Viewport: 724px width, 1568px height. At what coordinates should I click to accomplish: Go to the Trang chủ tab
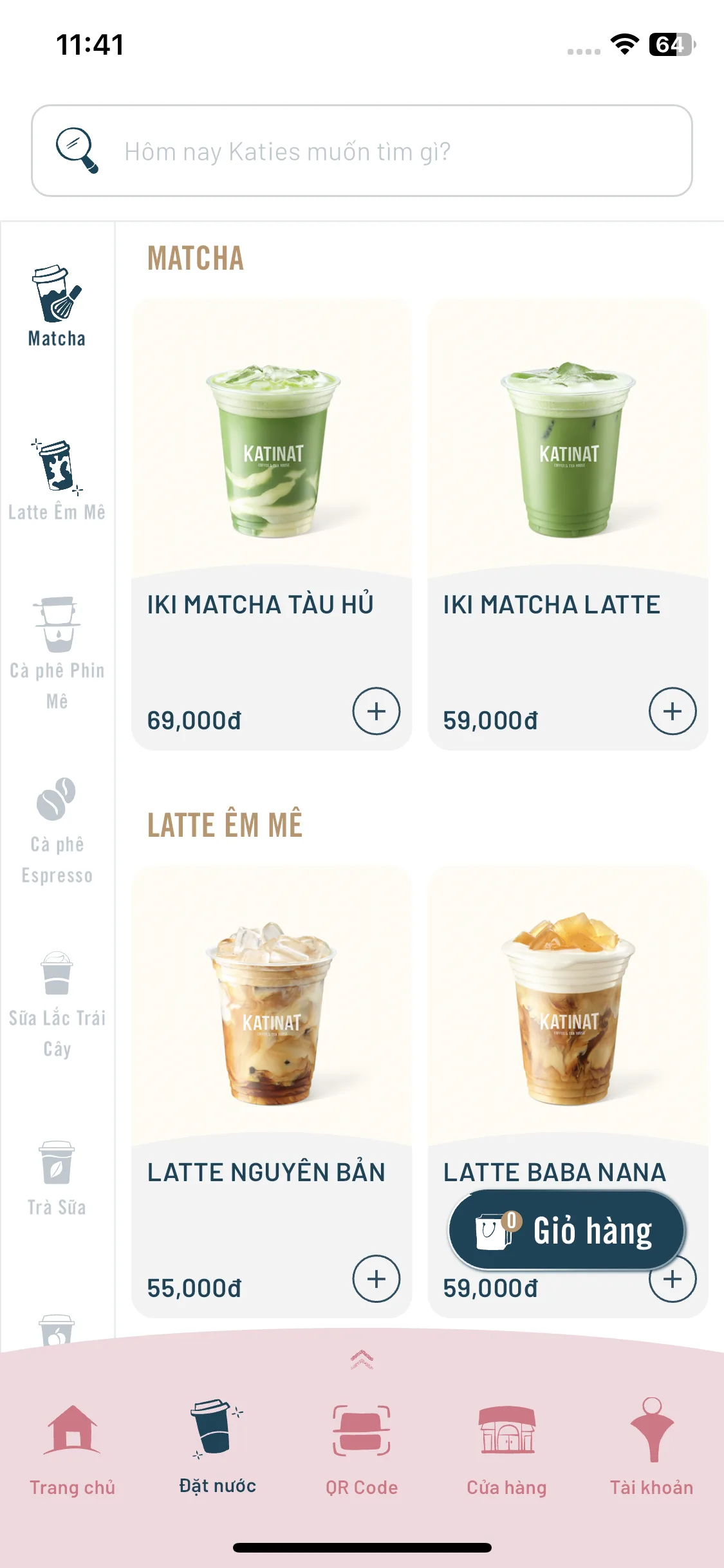point(72,1447)
